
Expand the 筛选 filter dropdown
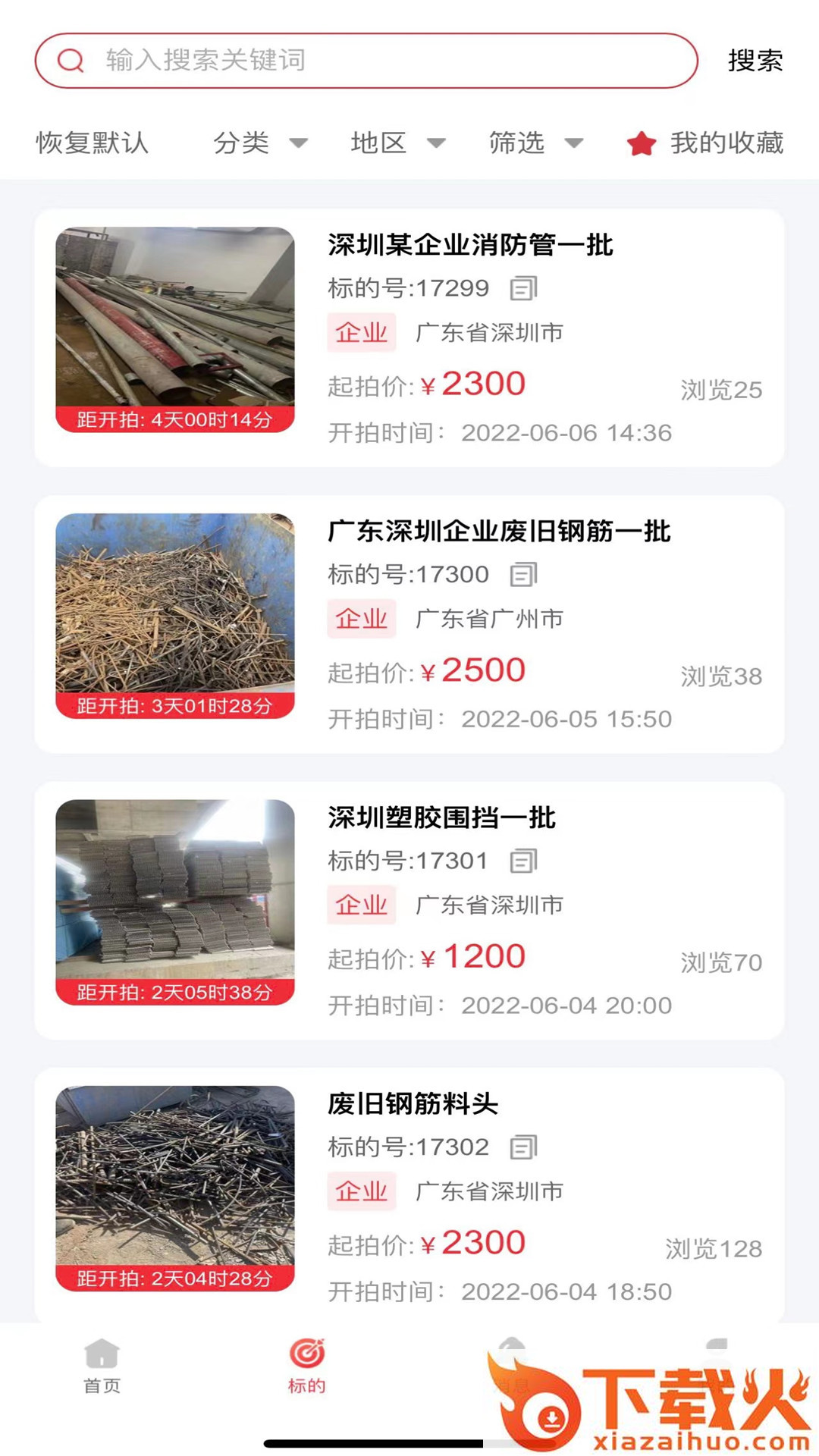pyautogui.click(x=535, y=143)
